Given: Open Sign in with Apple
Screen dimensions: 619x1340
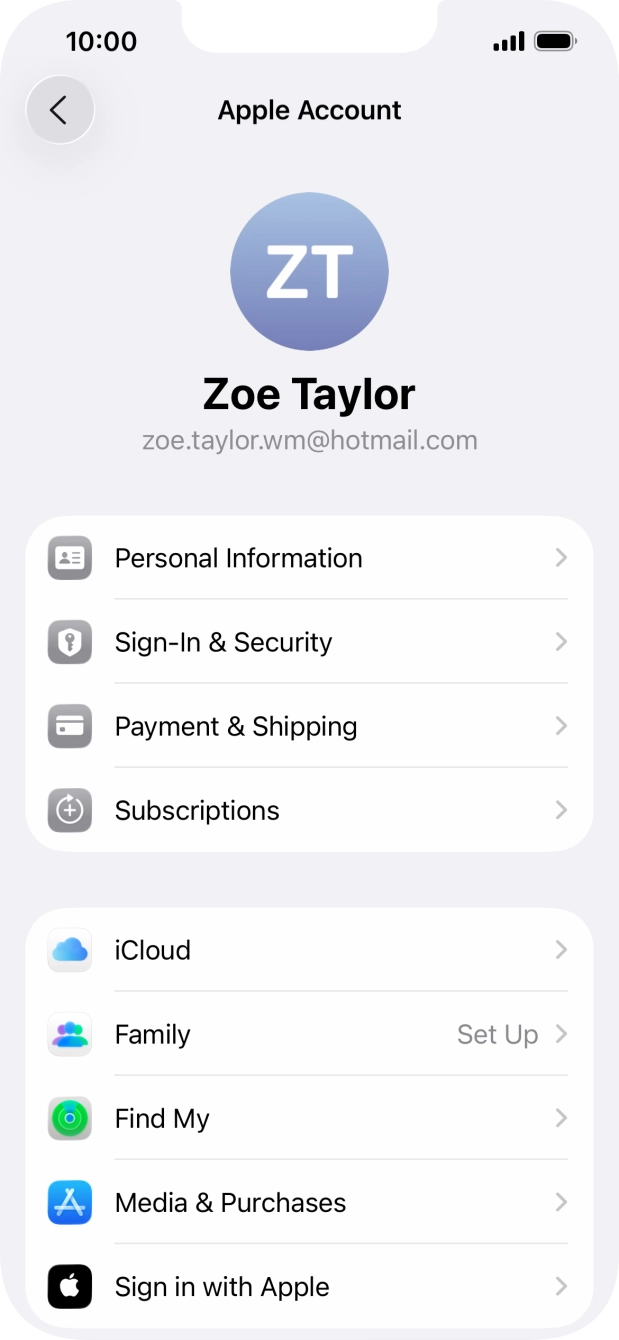Looking at the screenshot, I should click(309, 1286).
